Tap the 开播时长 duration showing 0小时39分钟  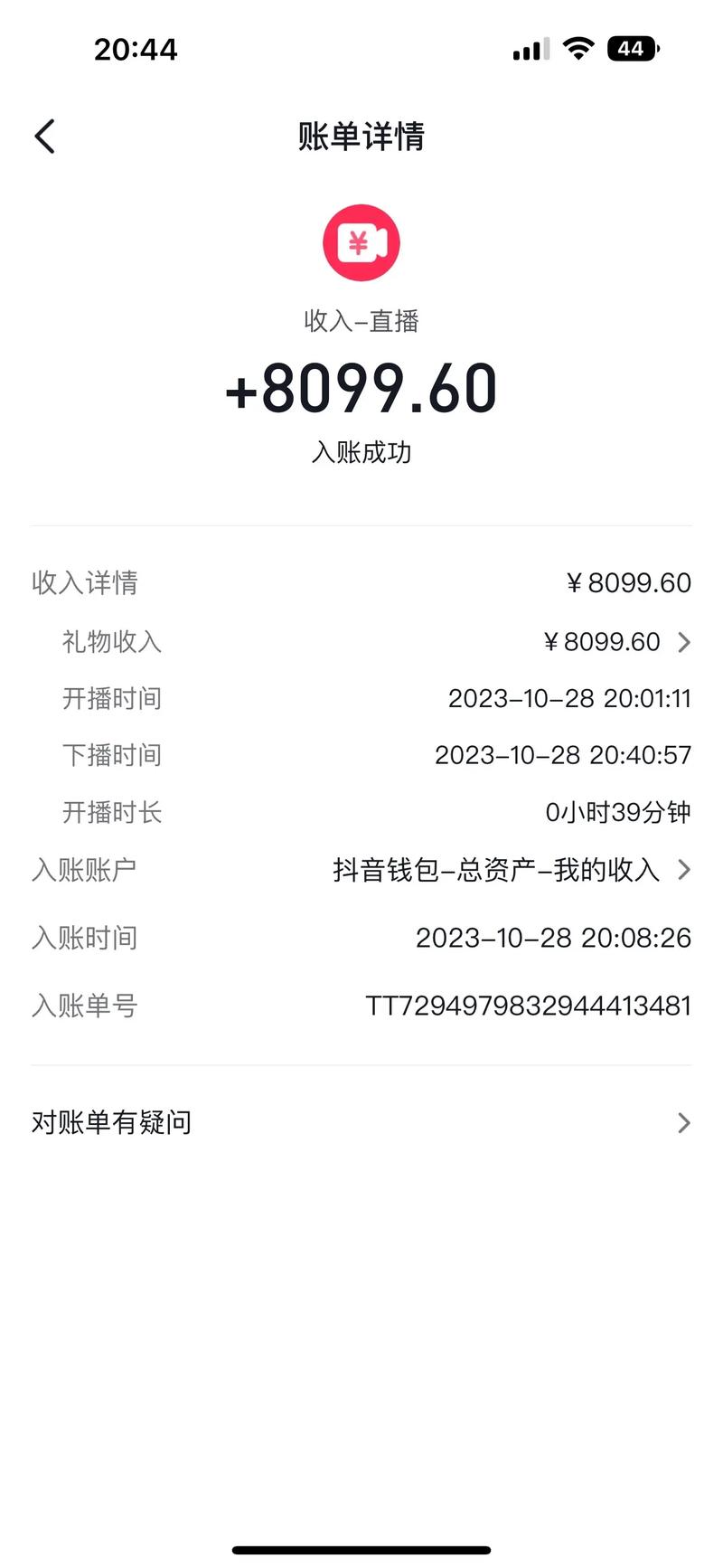[x=617, y=812]
